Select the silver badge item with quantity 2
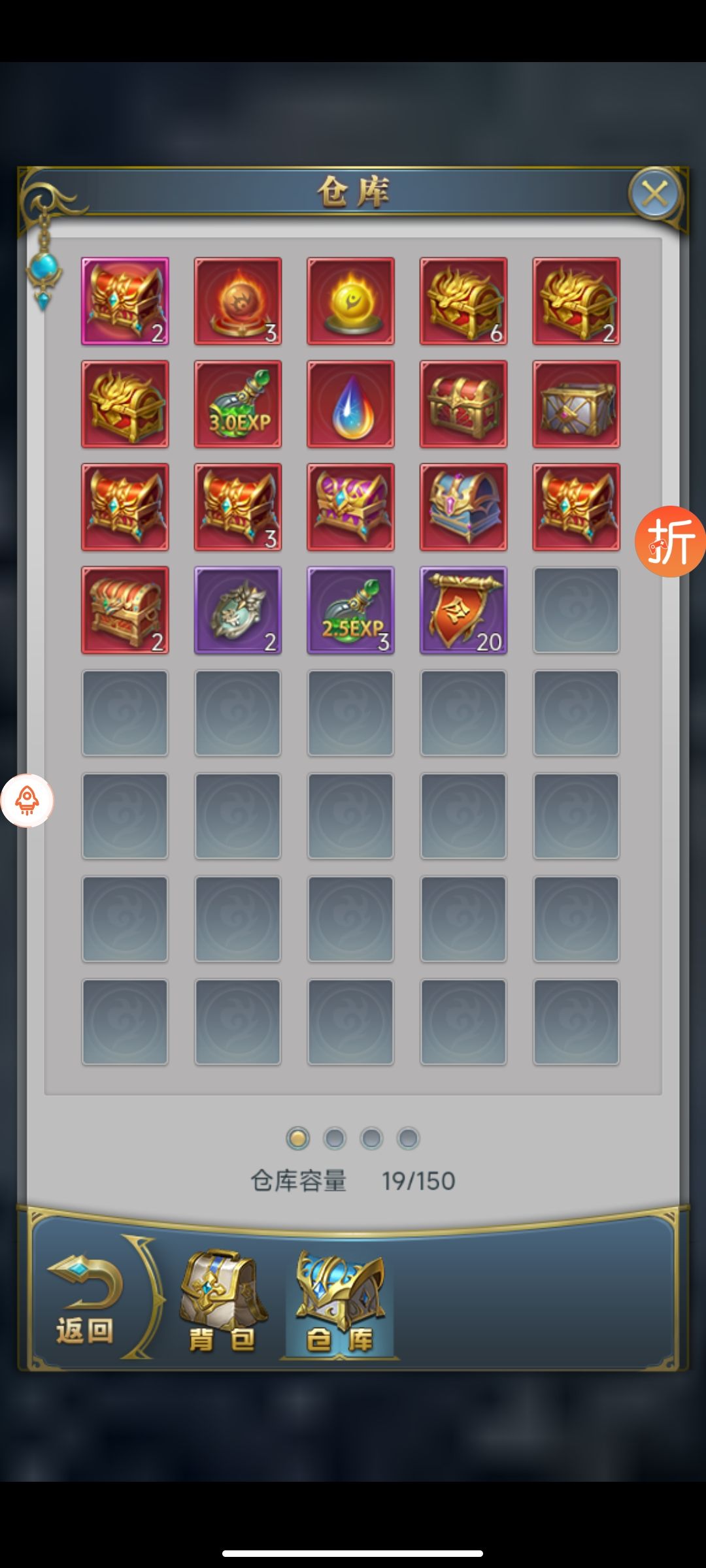Viewport: 706px width, 1568px height. [238, 610]
